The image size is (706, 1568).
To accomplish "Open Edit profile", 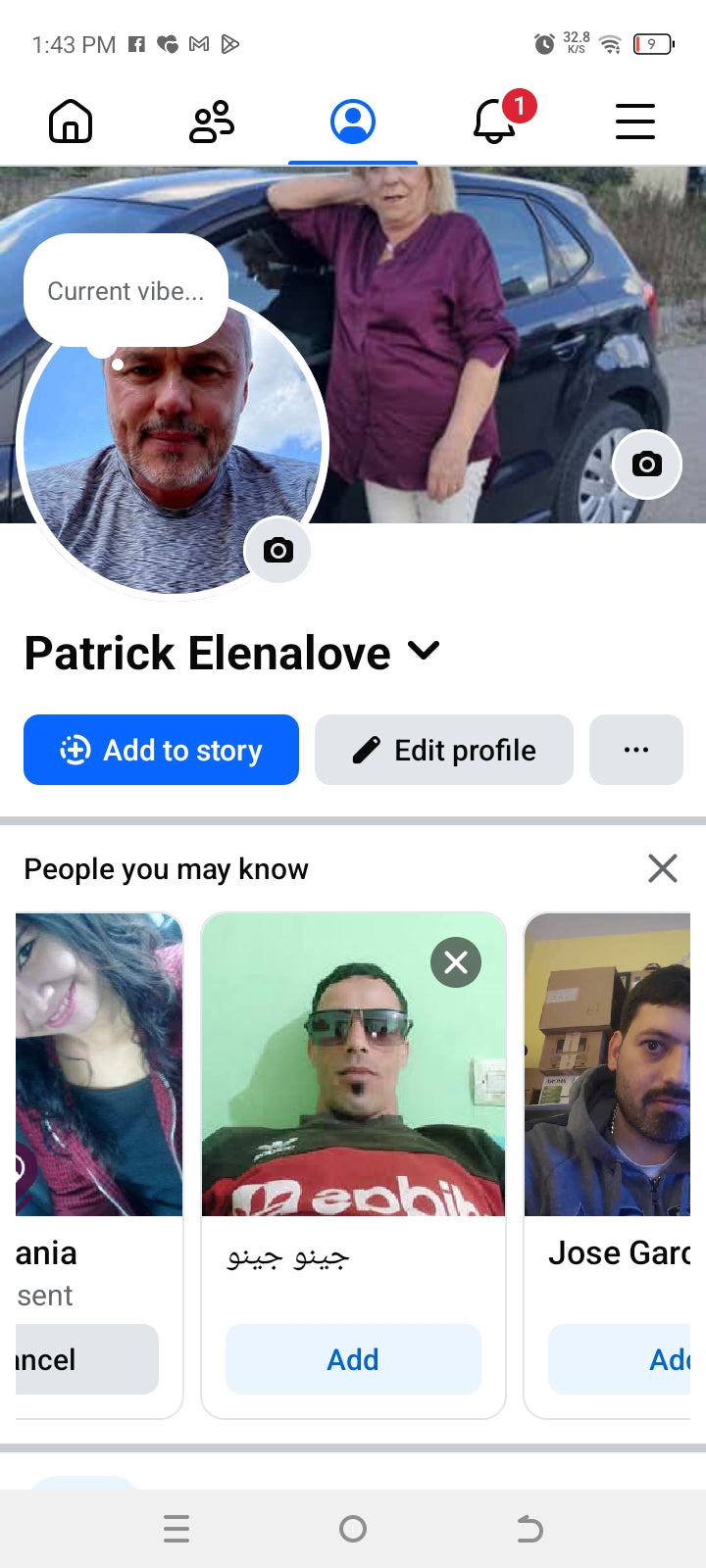I will pos(443,750).
